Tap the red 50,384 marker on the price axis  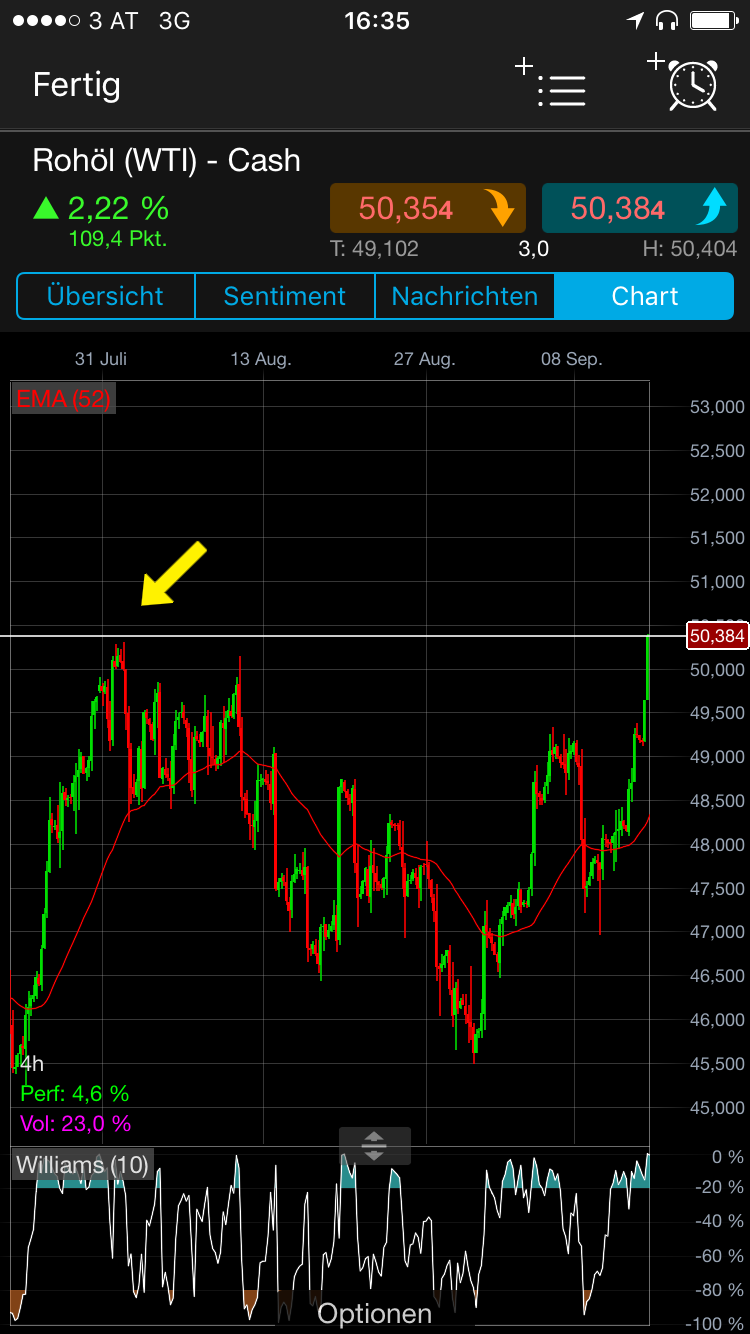(717, 636)
